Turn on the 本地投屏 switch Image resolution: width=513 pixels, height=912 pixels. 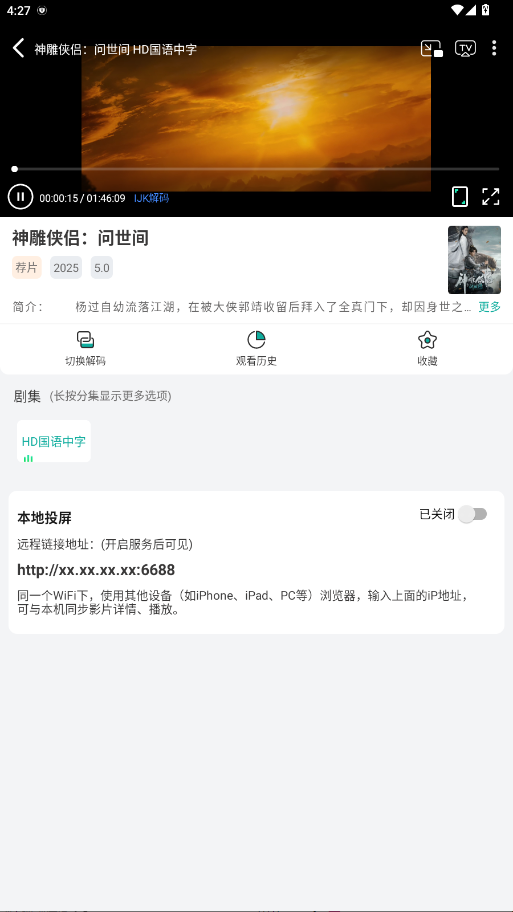click(472, 514)
